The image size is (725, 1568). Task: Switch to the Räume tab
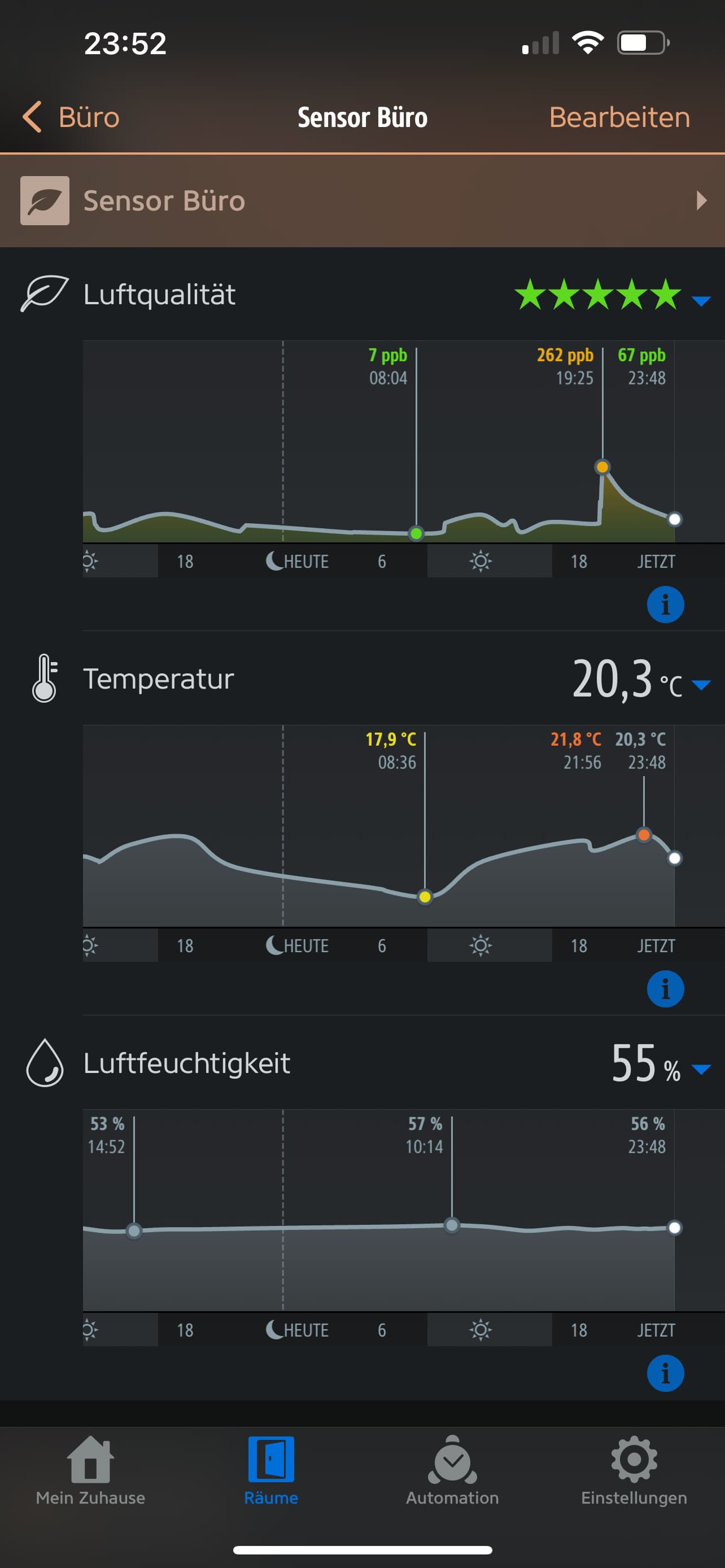pyautogui.click(x=270, y=1461)
